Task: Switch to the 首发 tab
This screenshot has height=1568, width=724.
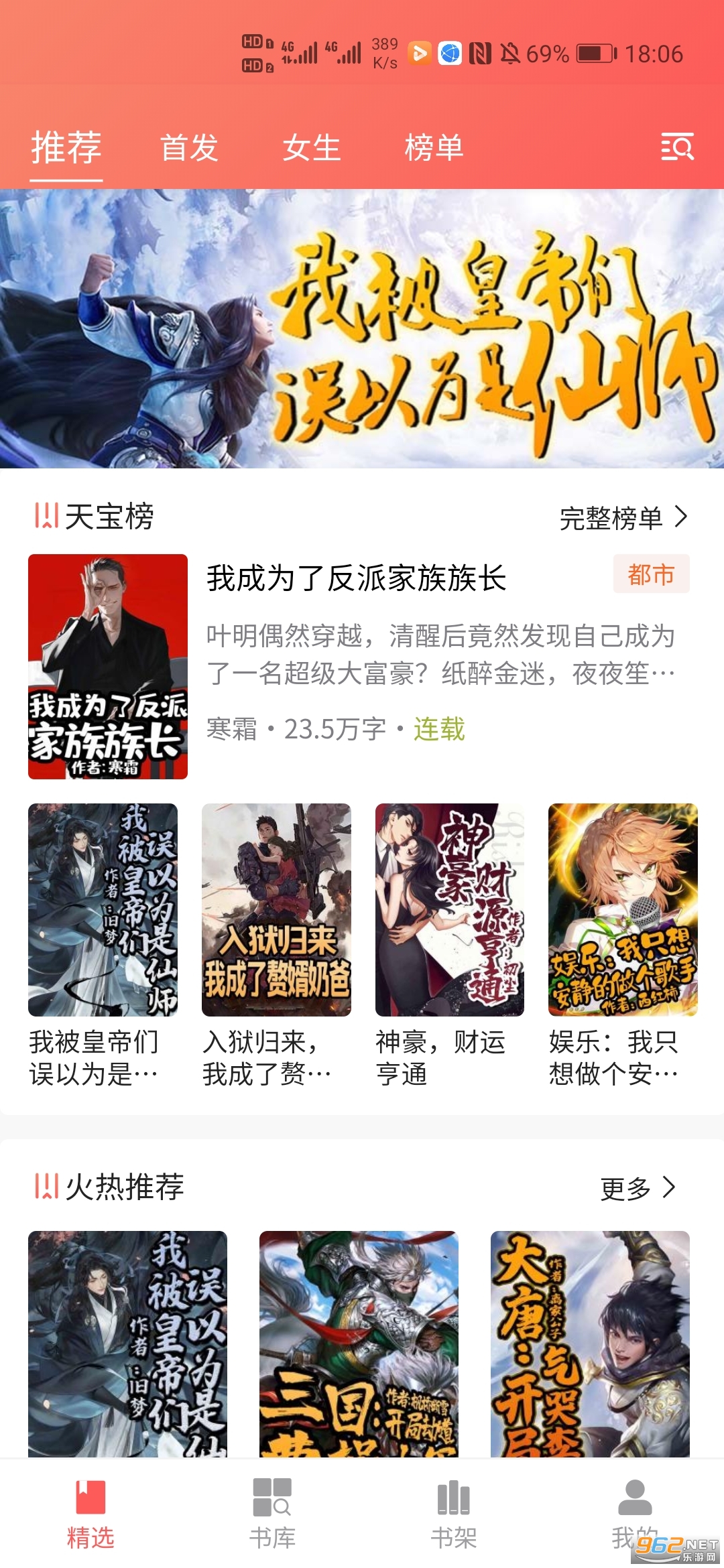Action: (189, 148)
